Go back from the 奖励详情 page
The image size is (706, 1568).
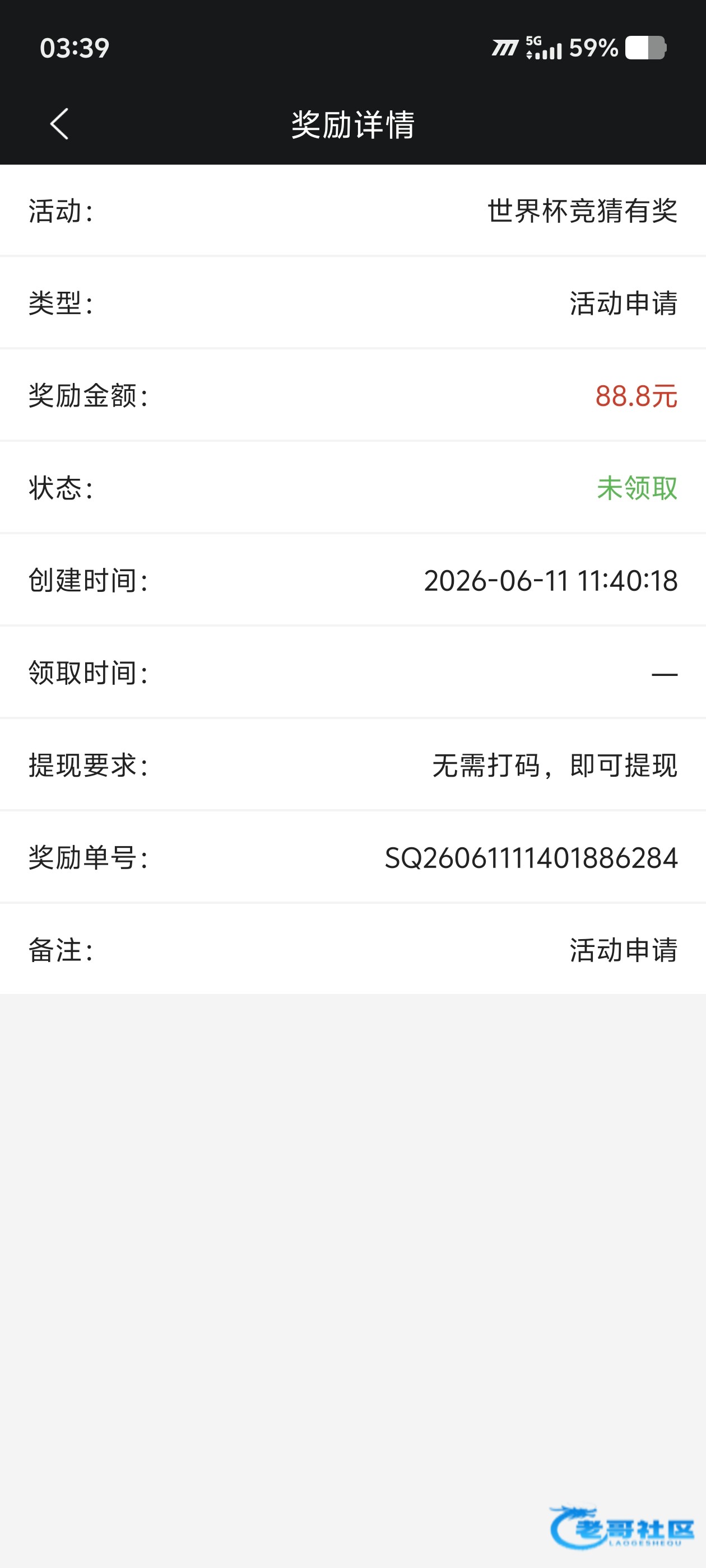click(59, 124)
